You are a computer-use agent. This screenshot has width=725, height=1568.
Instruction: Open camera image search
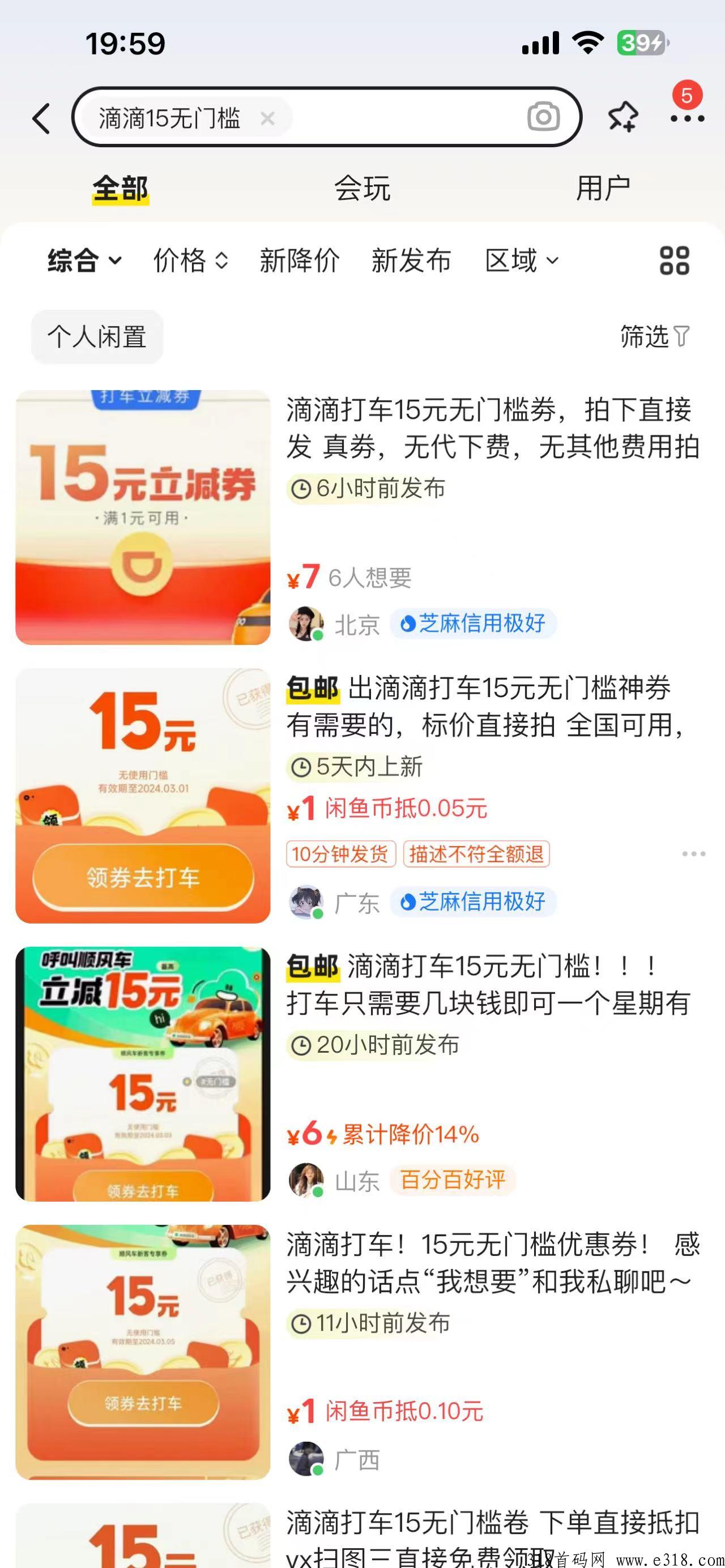pos(543,117)
